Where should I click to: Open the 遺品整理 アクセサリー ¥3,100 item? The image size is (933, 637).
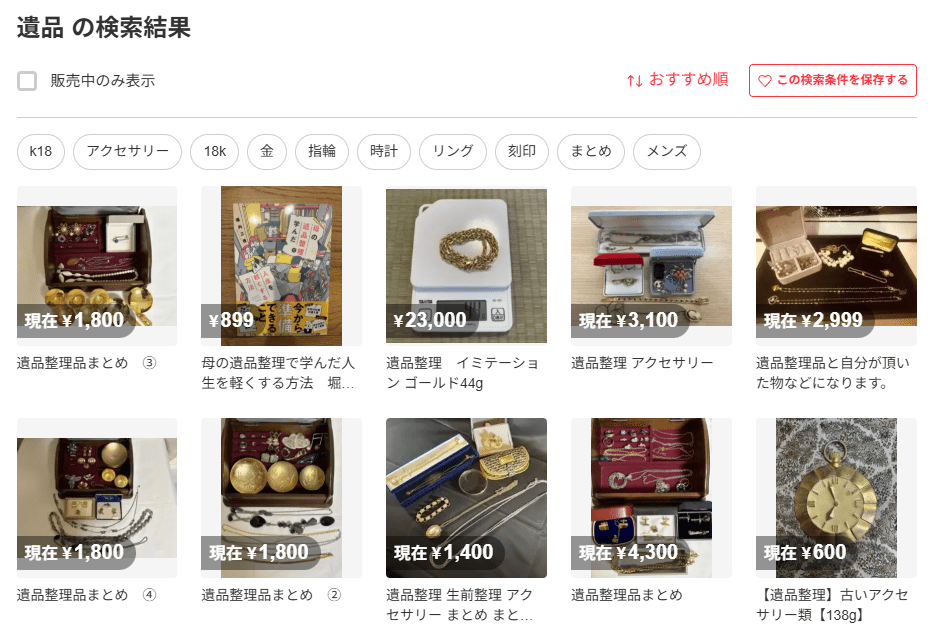(x=651, y=266)
